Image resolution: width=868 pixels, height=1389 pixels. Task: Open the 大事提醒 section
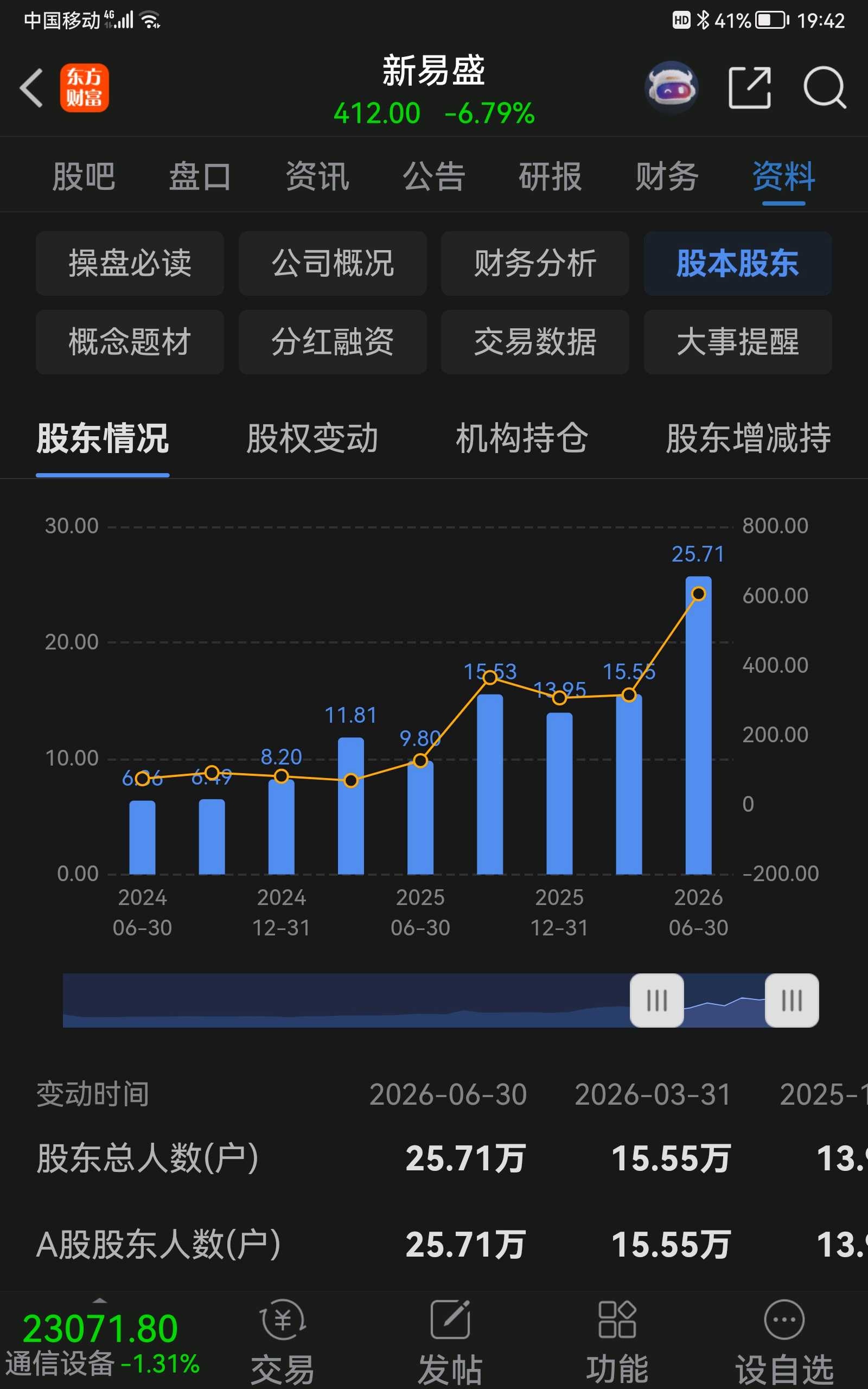click(x=738, y=342)
